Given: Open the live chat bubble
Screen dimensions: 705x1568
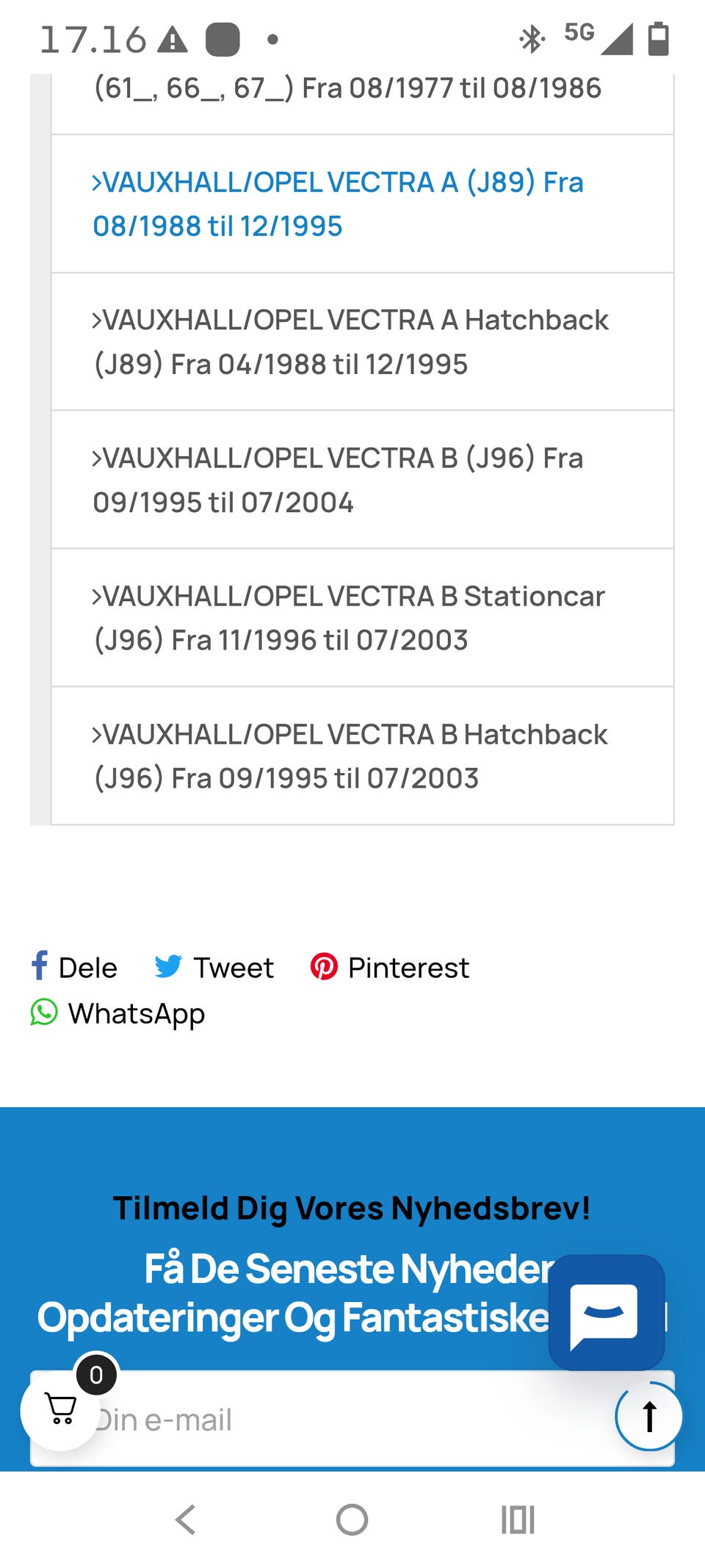Looking at the screenshot, I should (607, 1312).
